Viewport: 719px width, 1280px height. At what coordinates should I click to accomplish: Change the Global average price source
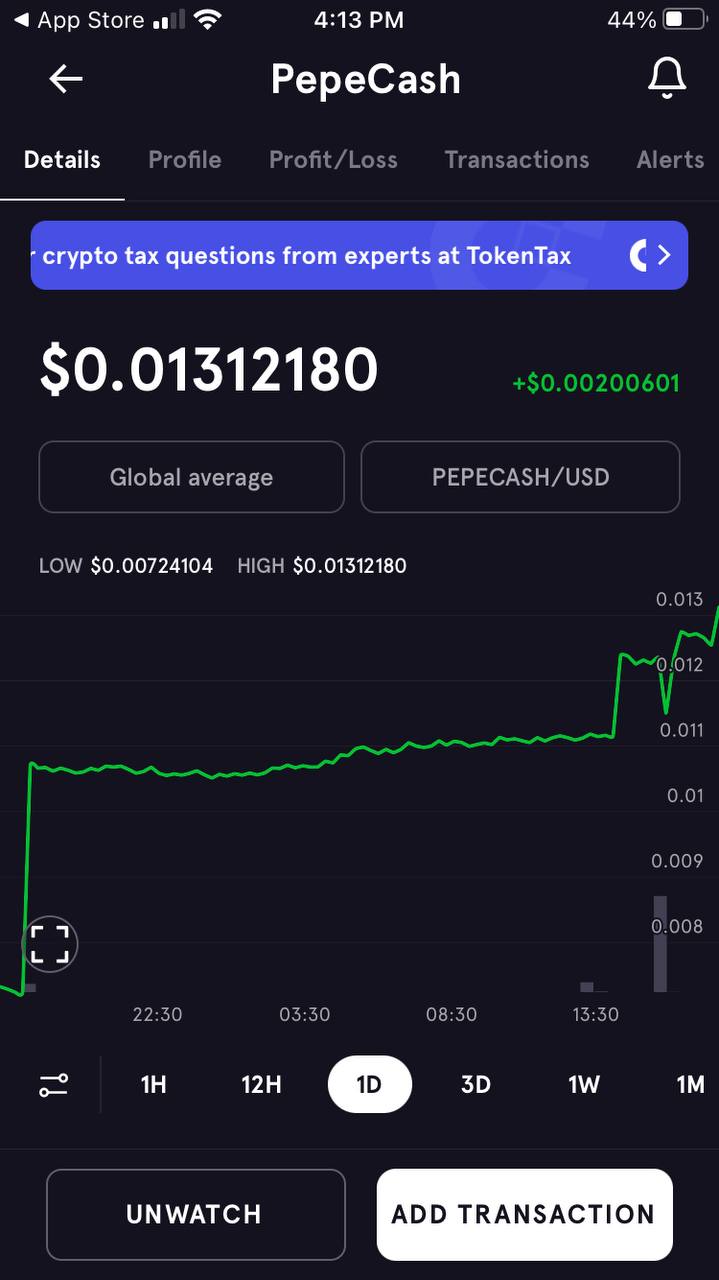click(191, 477)
